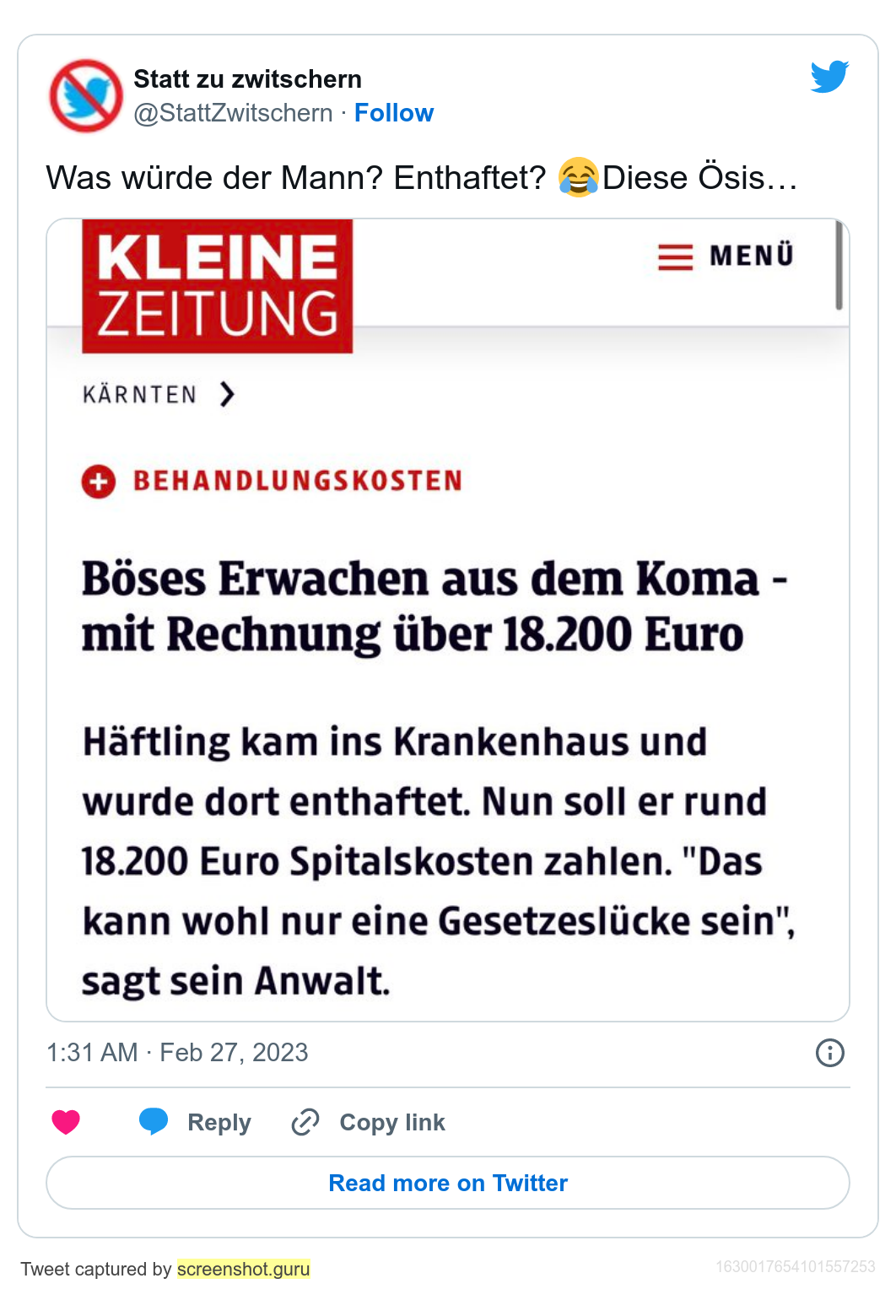Open the Twitter bird logo link
Viewport: 896px width, 1316px height.
click(829, 77)
